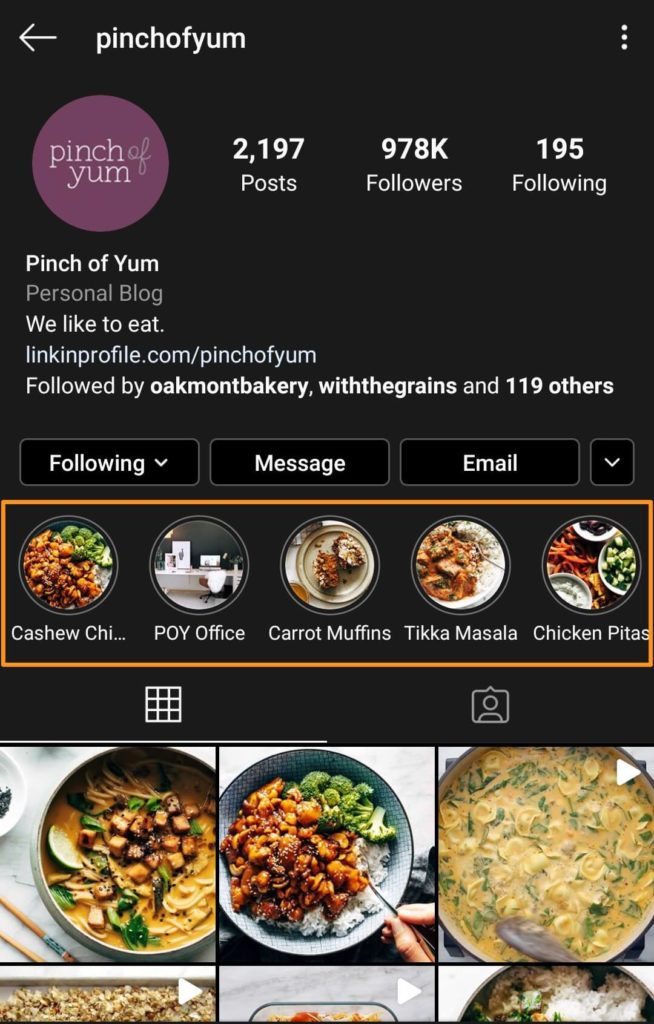Open the Following dropdown button
The height and width of the screenshot is (1024, 654).
coord(109,463)
